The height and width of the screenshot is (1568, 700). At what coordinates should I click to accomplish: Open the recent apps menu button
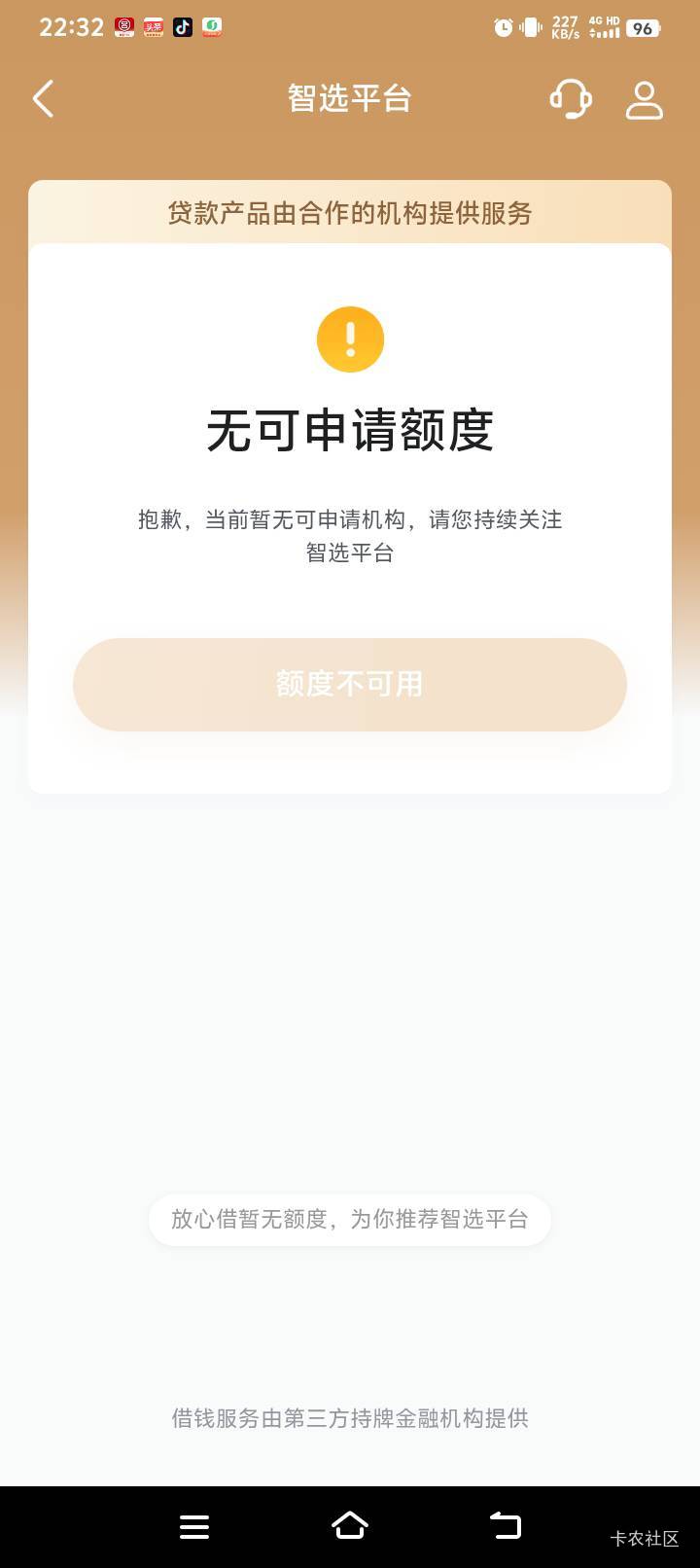194,1526
